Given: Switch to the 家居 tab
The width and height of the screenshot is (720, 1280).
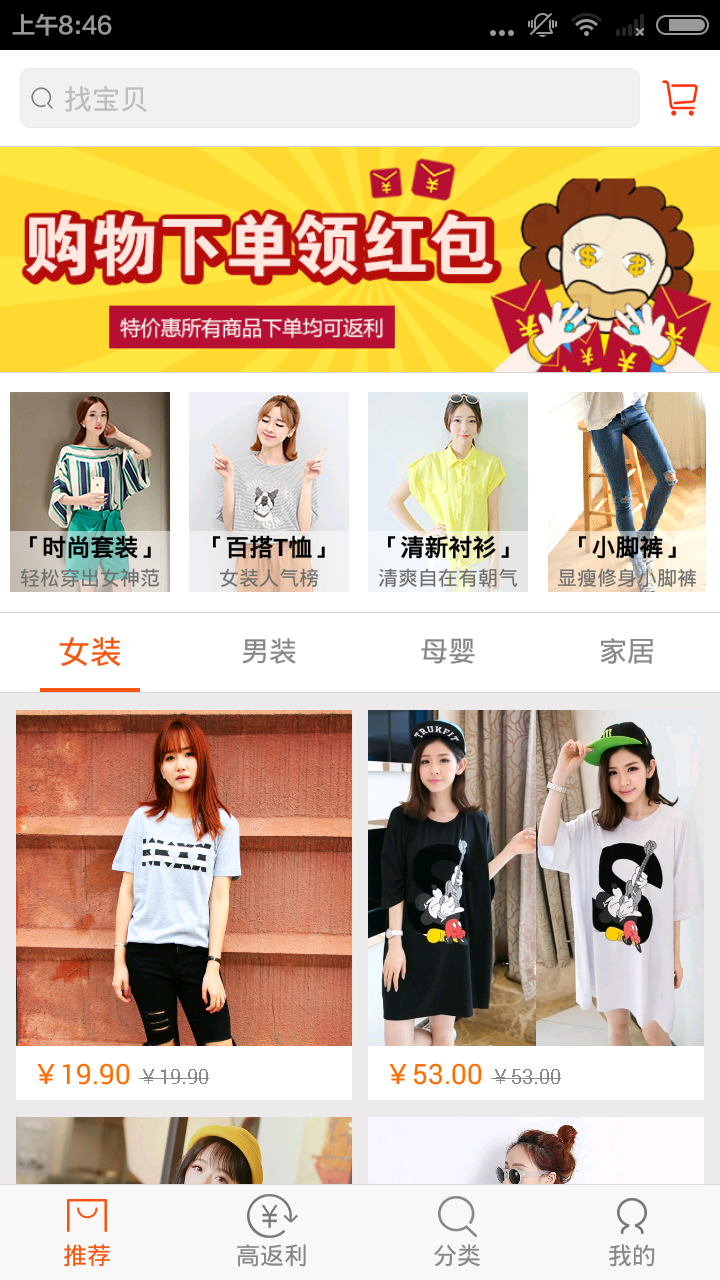Looking at the screenshot, I should tap(627, 653).
